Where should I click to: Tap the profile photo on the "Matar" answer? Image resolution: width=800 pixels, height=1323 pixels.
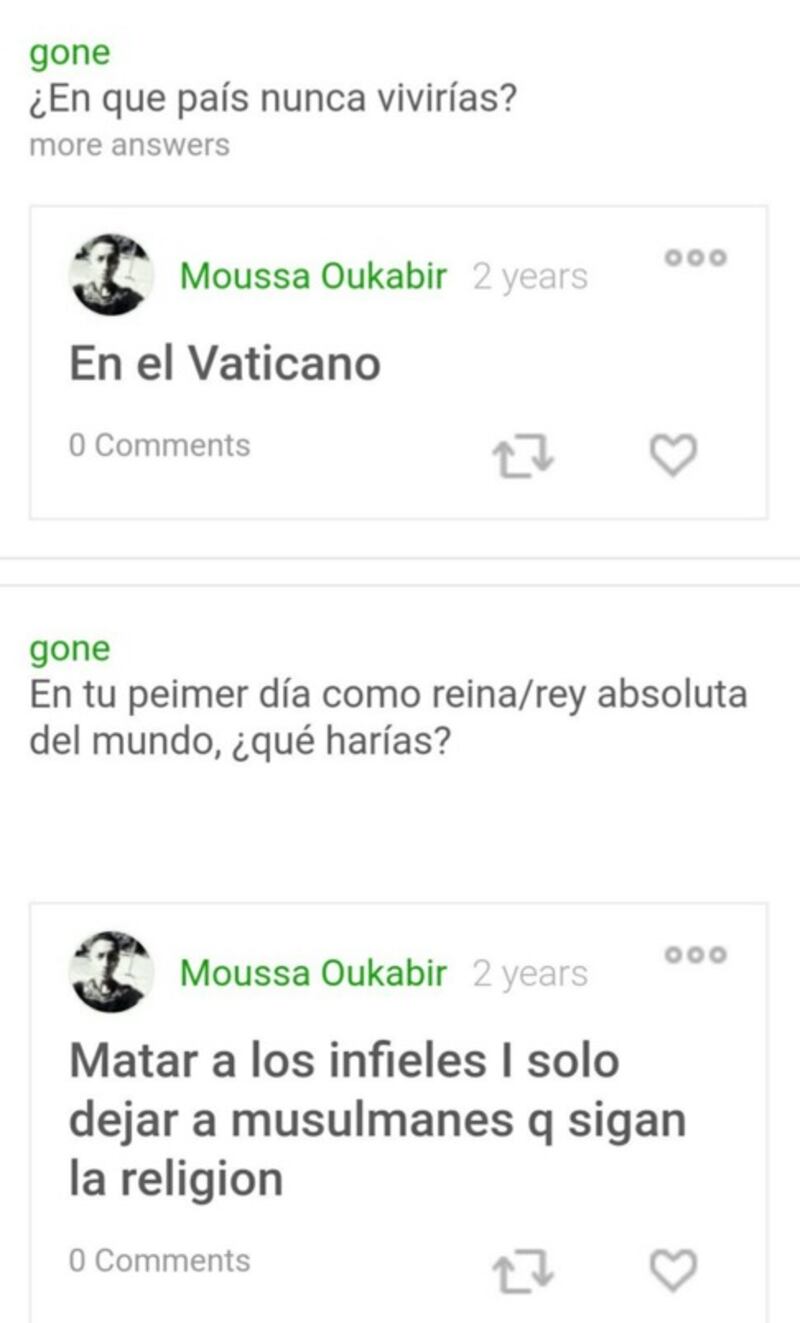click(111, 972)
